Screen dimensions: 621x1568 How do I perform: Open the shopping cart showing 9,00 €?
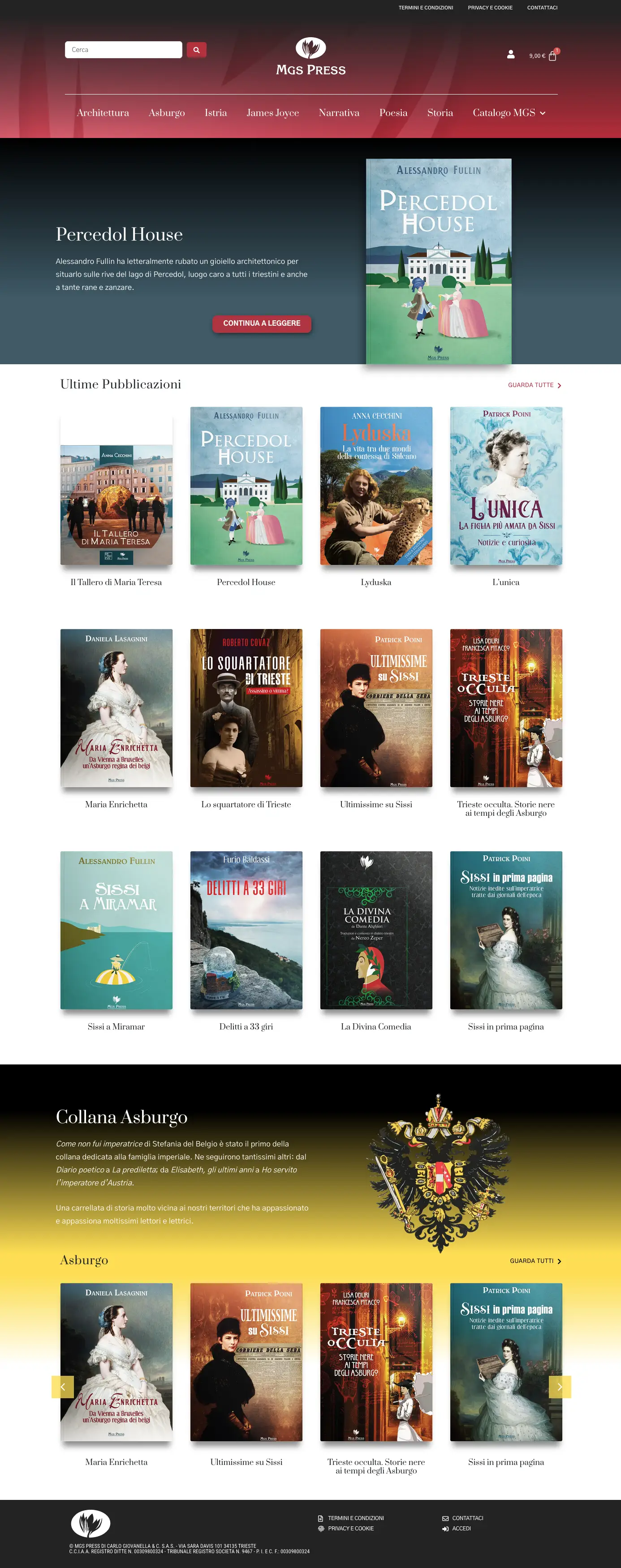(552, 56)
